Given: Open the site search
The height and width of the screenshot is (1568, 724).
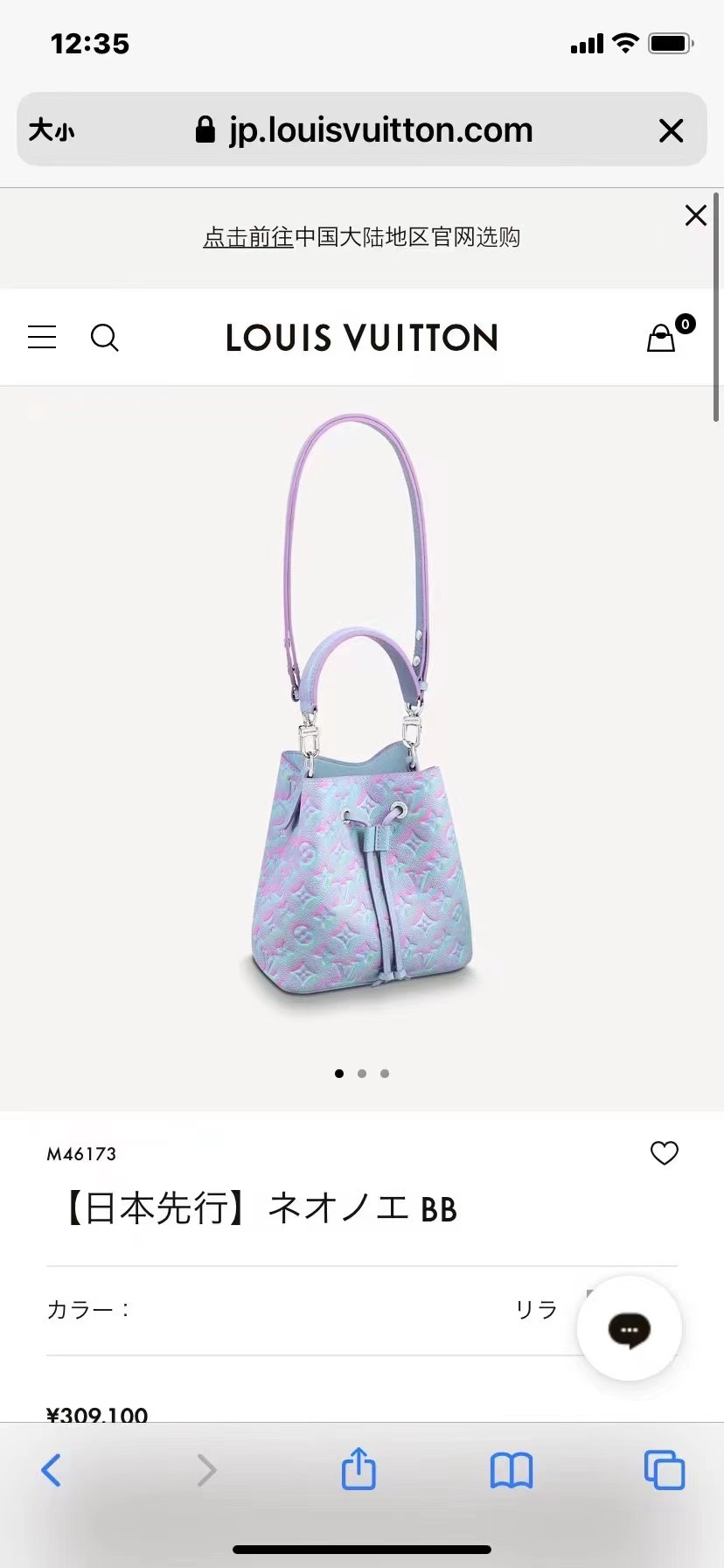Looking at the screenshot, I should tap(105, 337).
